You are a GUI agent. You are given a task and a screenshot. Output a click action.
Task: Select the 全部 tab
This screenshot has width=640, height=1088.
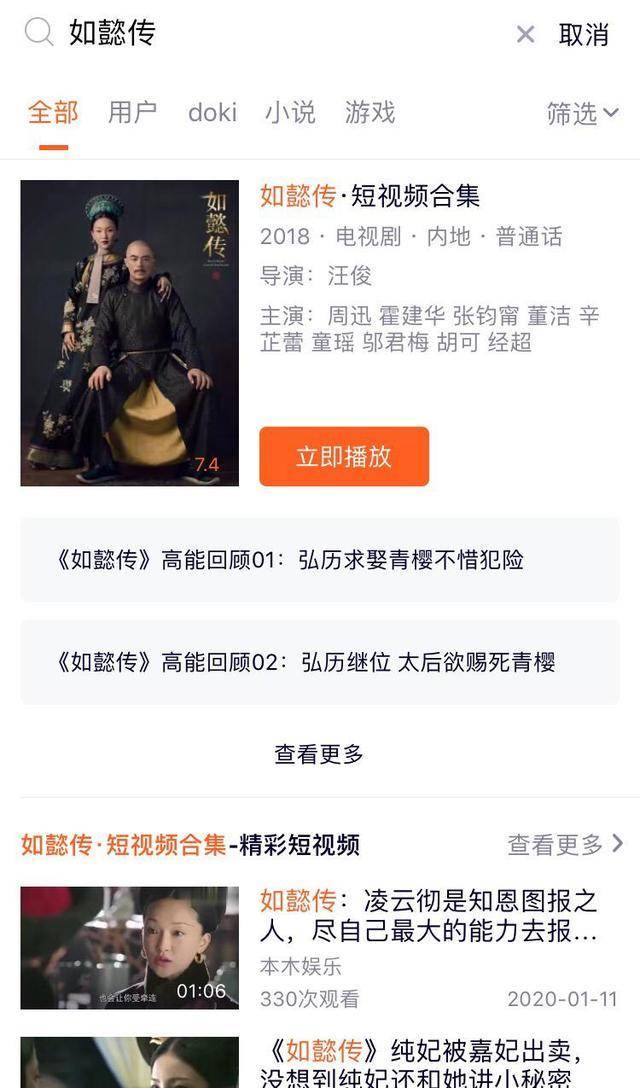(53, 113)
